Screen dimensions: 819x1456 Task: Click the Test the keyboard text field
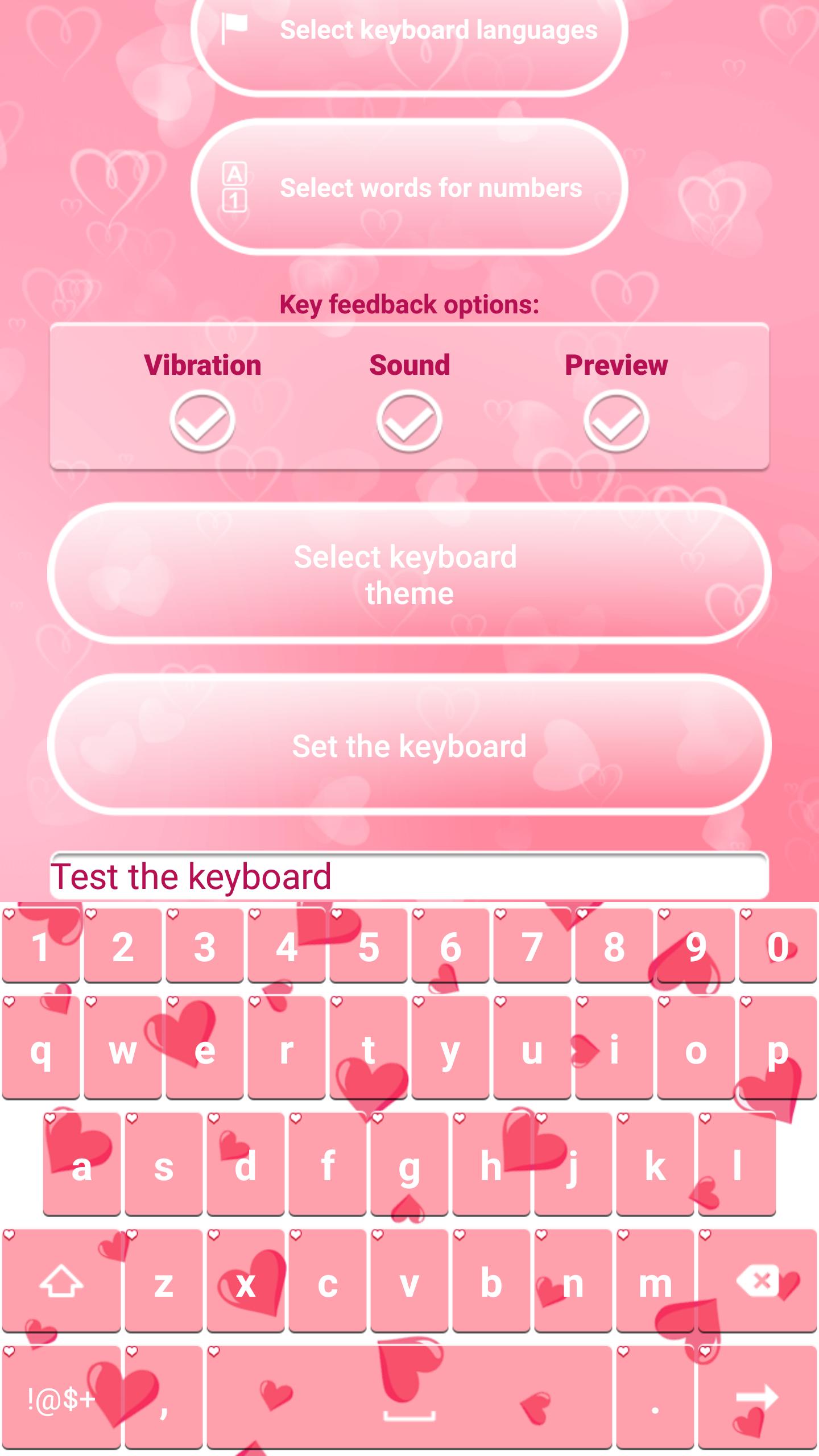pos(409,879)
